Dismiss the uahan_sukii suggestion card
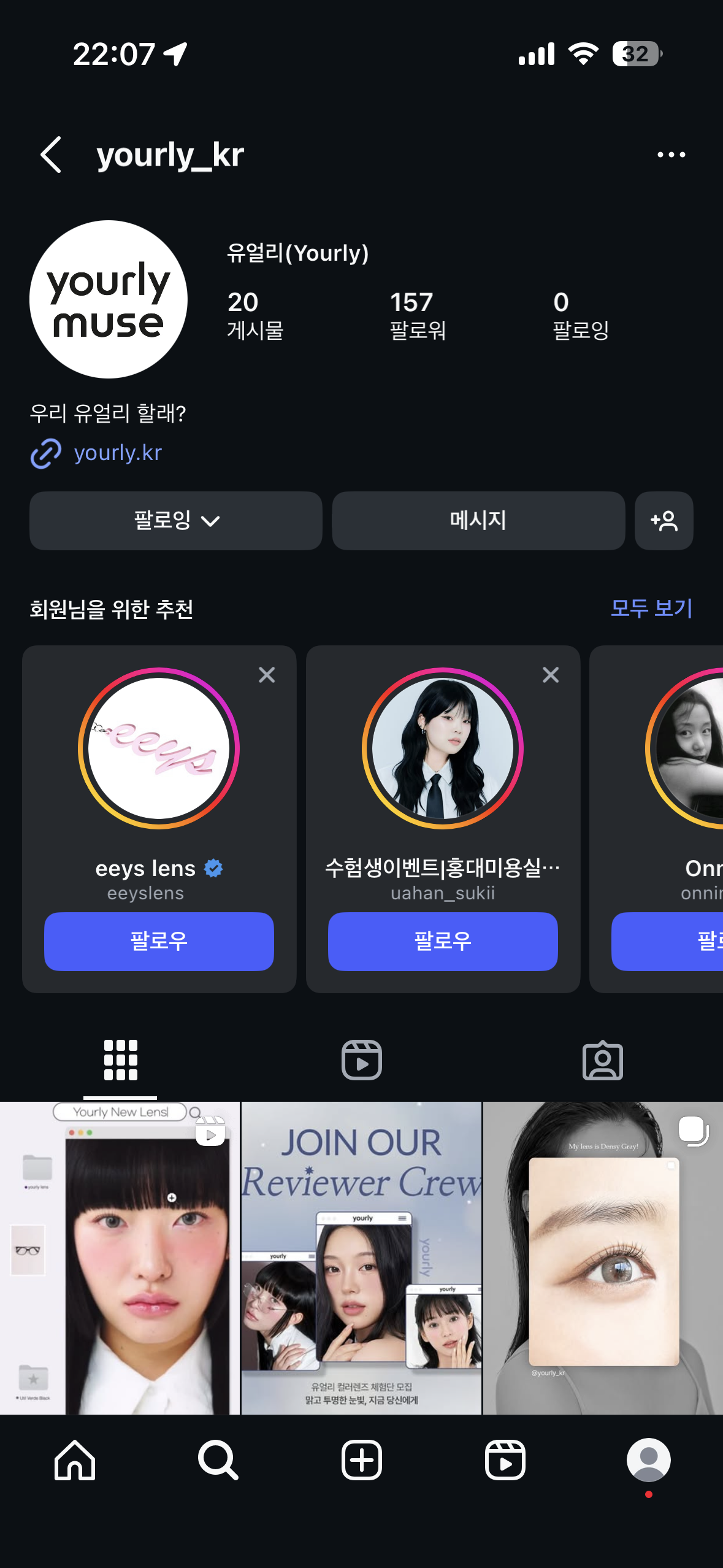Screen dimensions: 723x1568 click(551, 675)
